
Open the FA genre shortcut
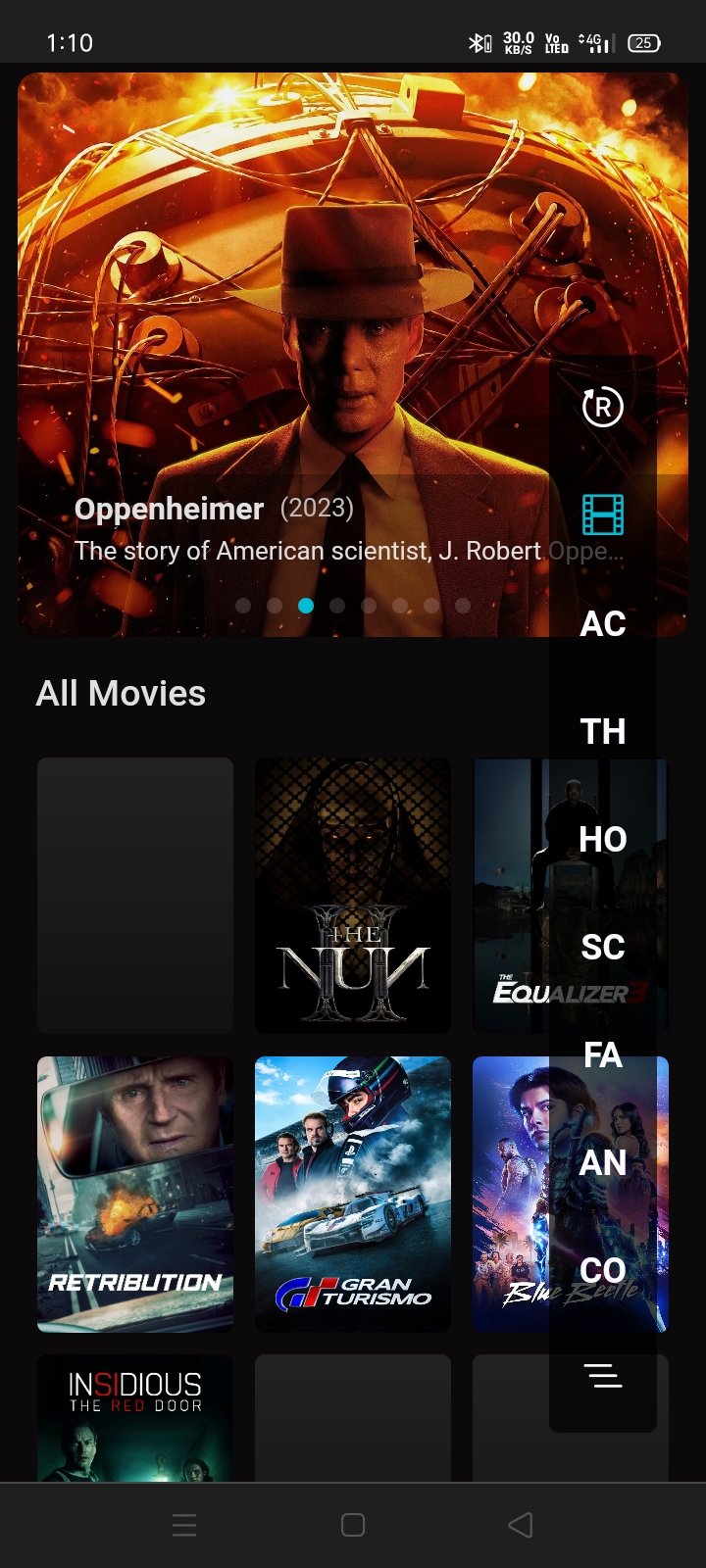[x=603, y=1054]
